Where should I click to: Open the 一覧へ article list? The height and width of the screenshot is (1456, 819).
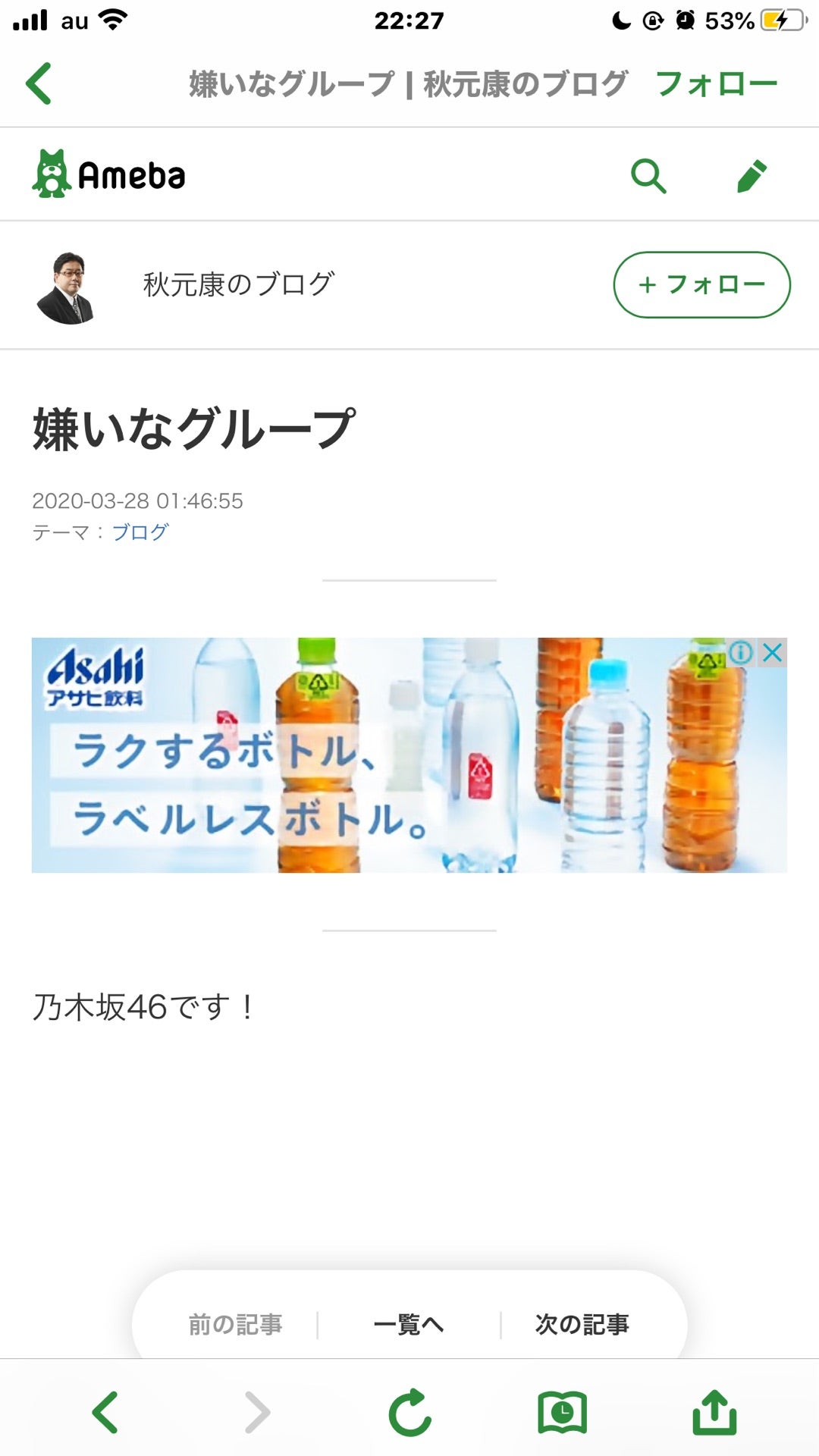pos(409,1324)
